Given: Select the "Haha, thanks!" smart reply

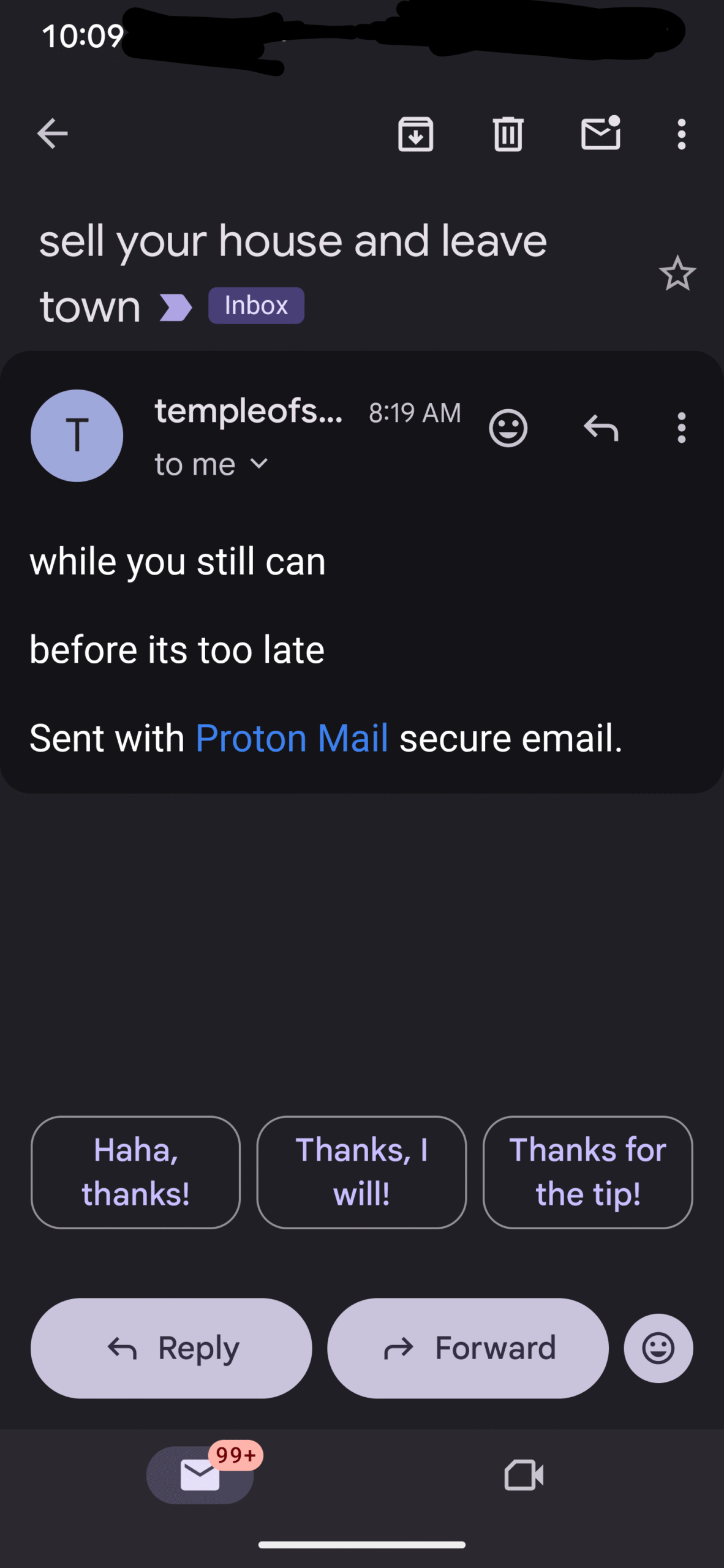Looking at the screenshot, I should point(135,1172).
